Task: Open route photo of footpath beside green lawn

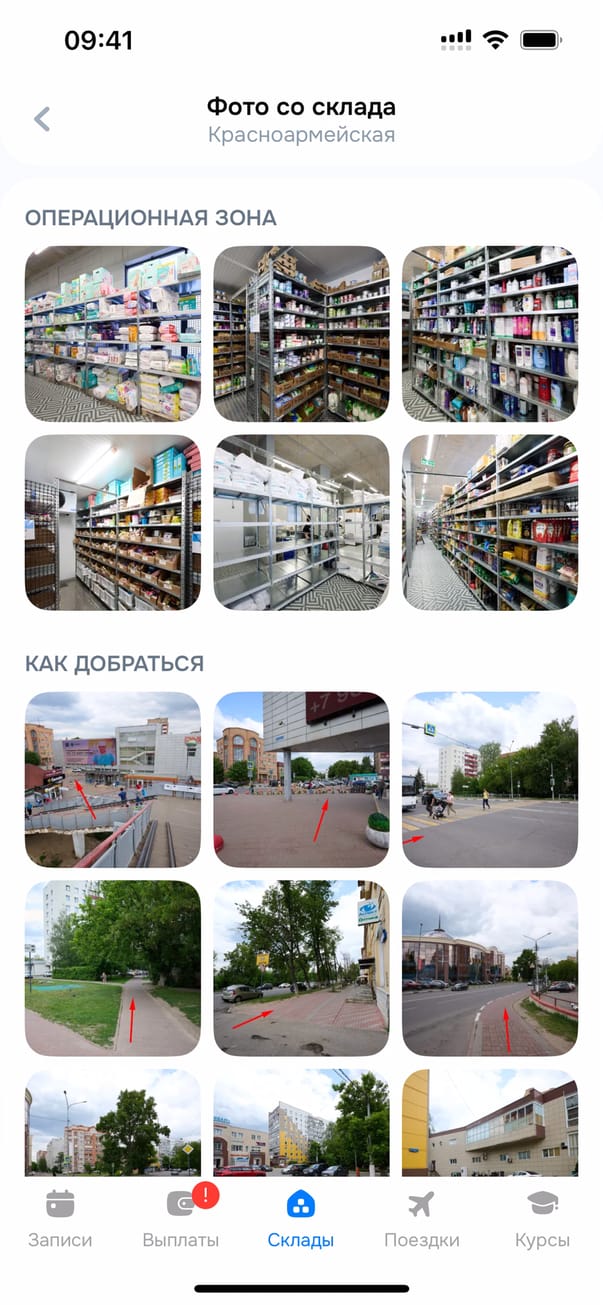Action: [x=113, y=968]
